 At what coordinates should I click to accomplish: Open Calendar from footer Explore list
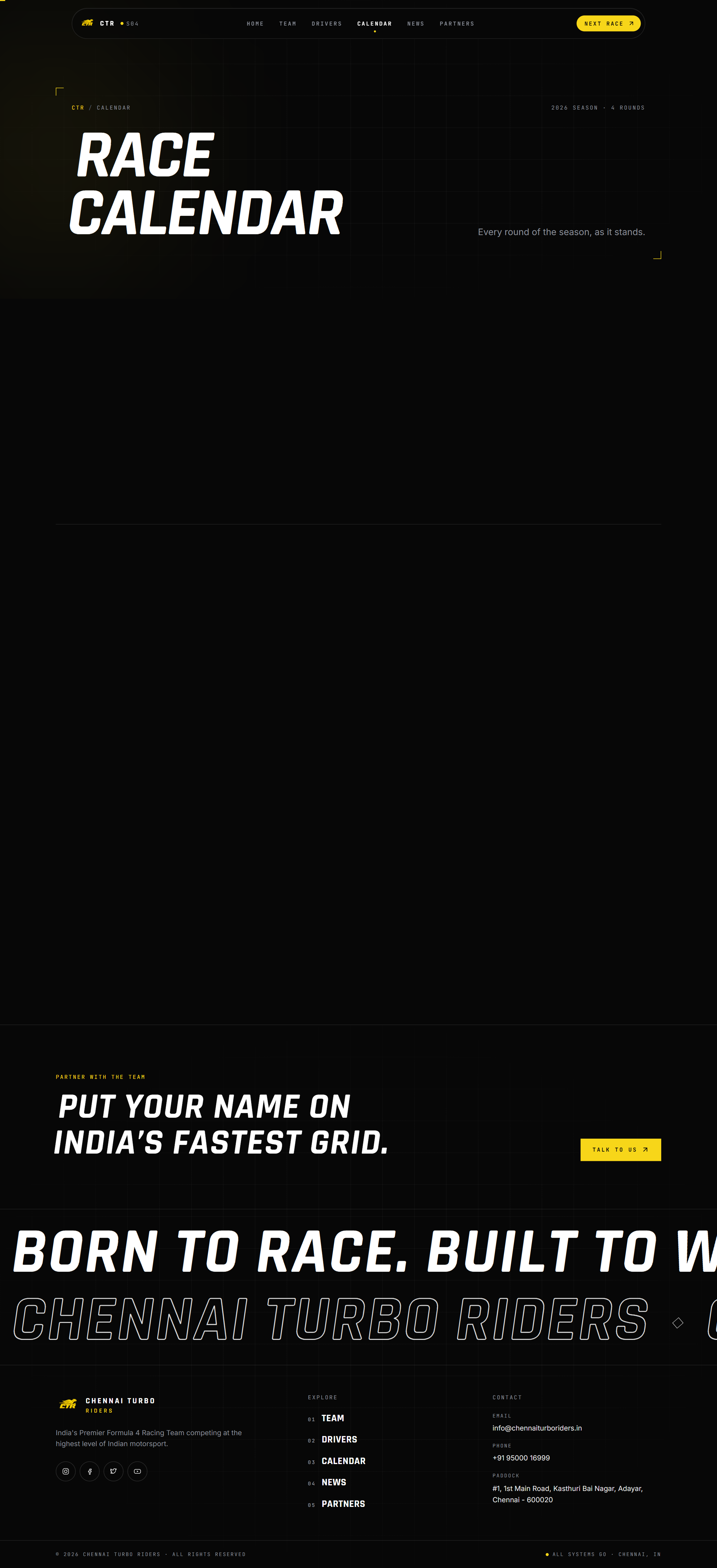point(343,1461)
